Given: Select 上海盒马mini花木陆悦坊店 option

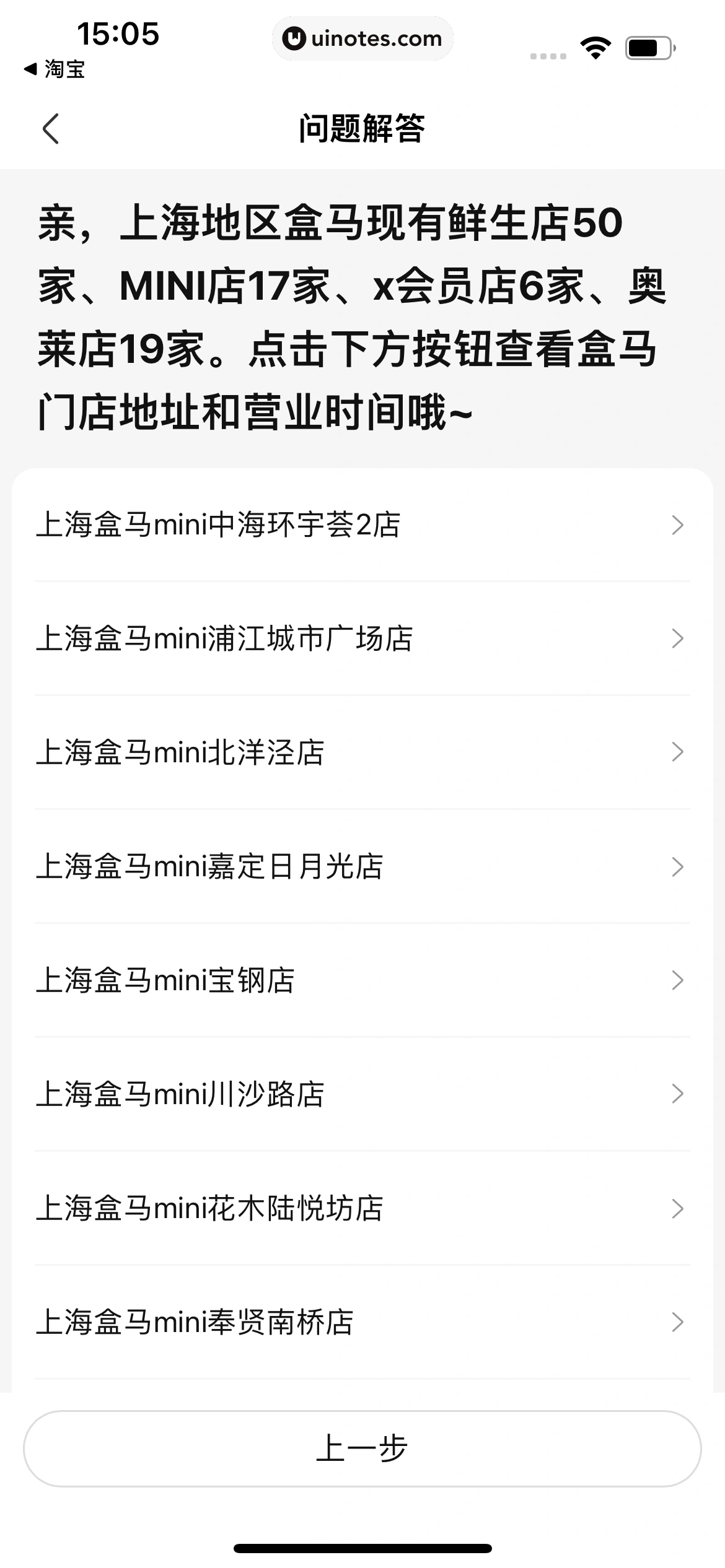Looking at the screenshot, I should pos(362,1208).
